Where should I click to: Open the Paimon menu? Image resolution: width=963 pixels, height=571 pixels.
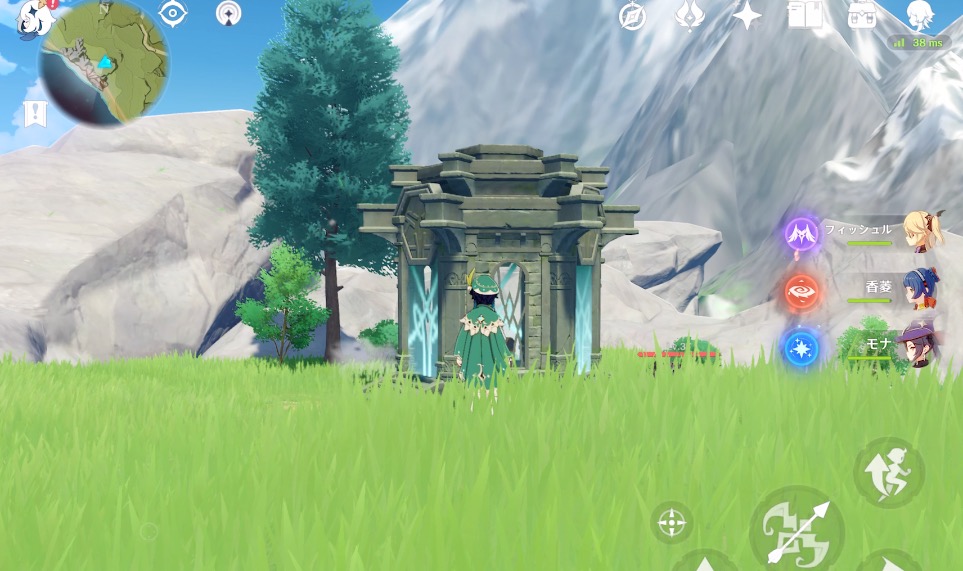pyautogui.click(x=36, y=16)
